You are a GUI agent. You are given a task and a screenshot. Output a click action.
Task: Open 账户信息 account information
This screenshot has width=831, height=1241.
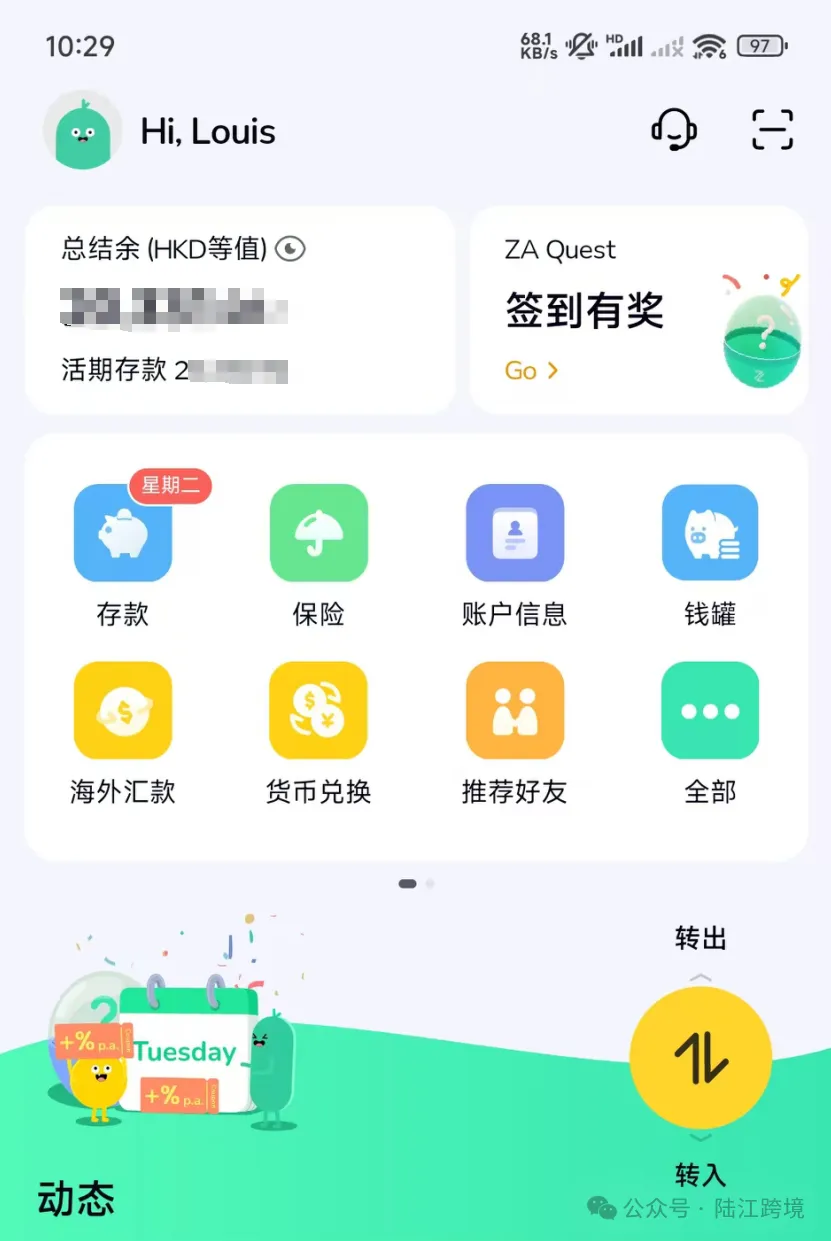pos(515,534)
